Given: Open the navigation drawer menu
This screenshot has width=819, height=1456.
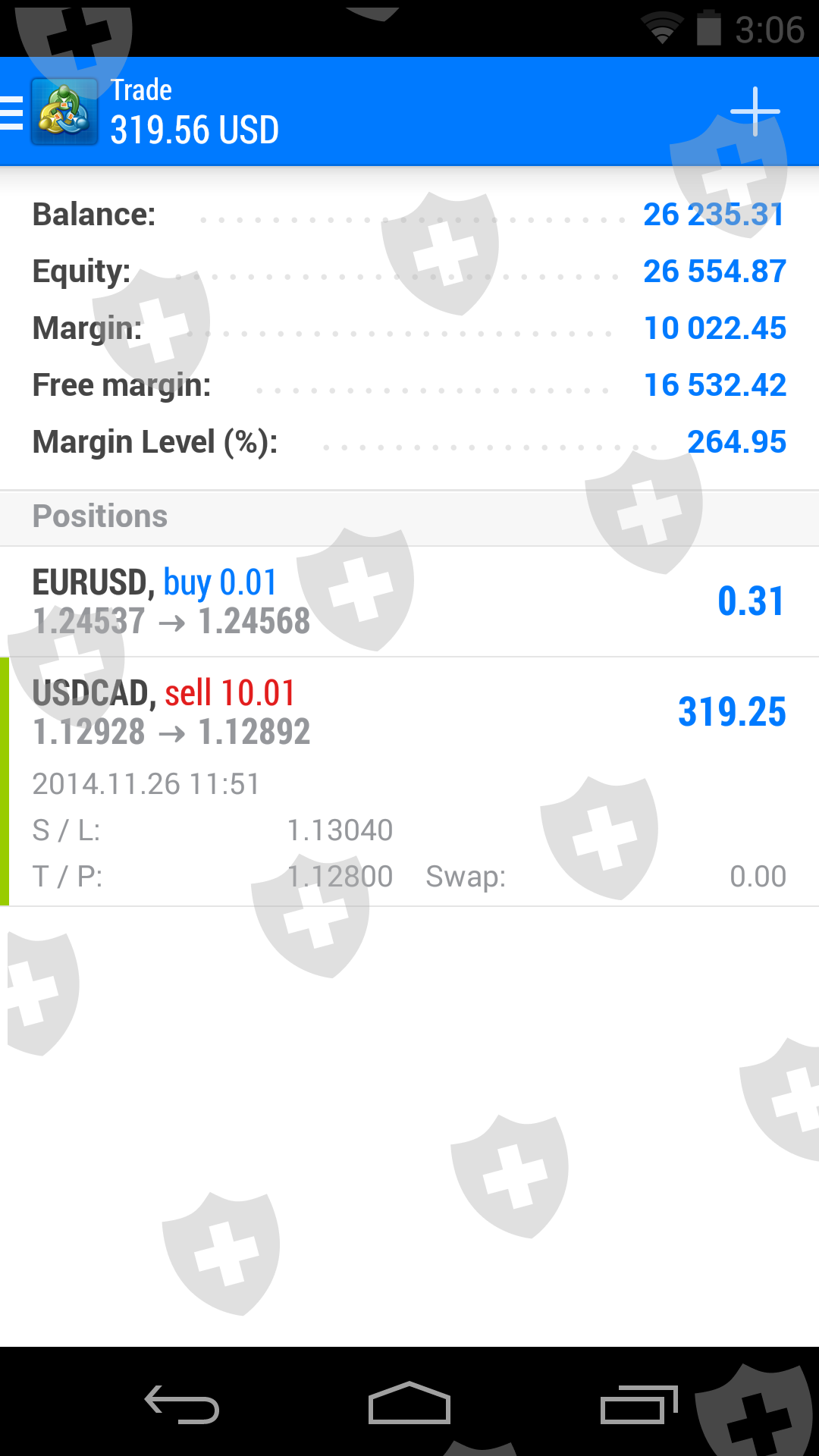Looking at the screenshot, I should click(14, 112).
